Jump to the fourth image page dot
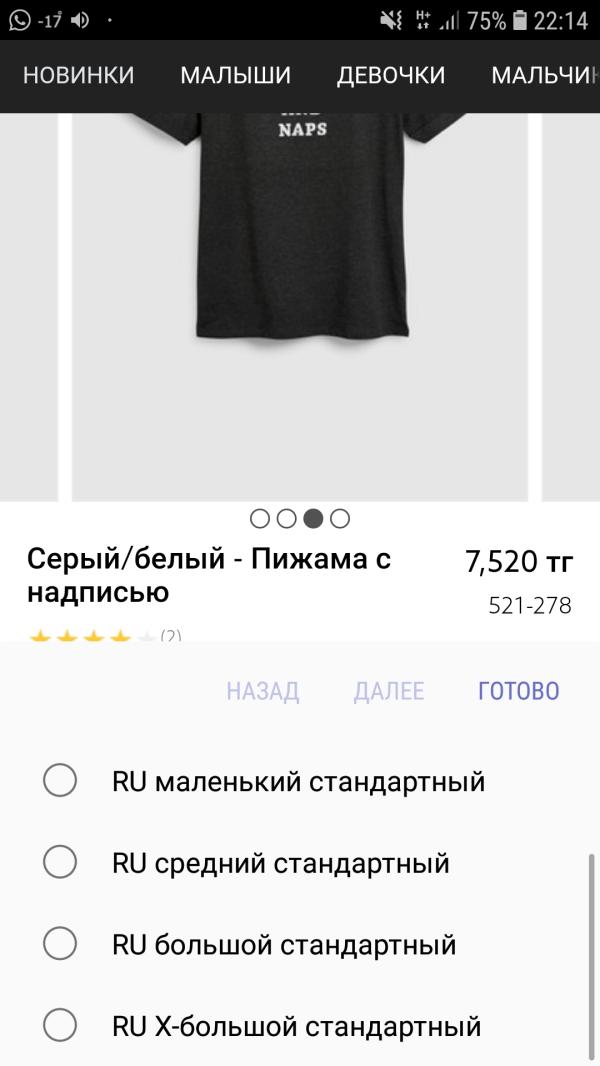The height and width of the screenshot is (1066, 600). [x=340, y=518]
